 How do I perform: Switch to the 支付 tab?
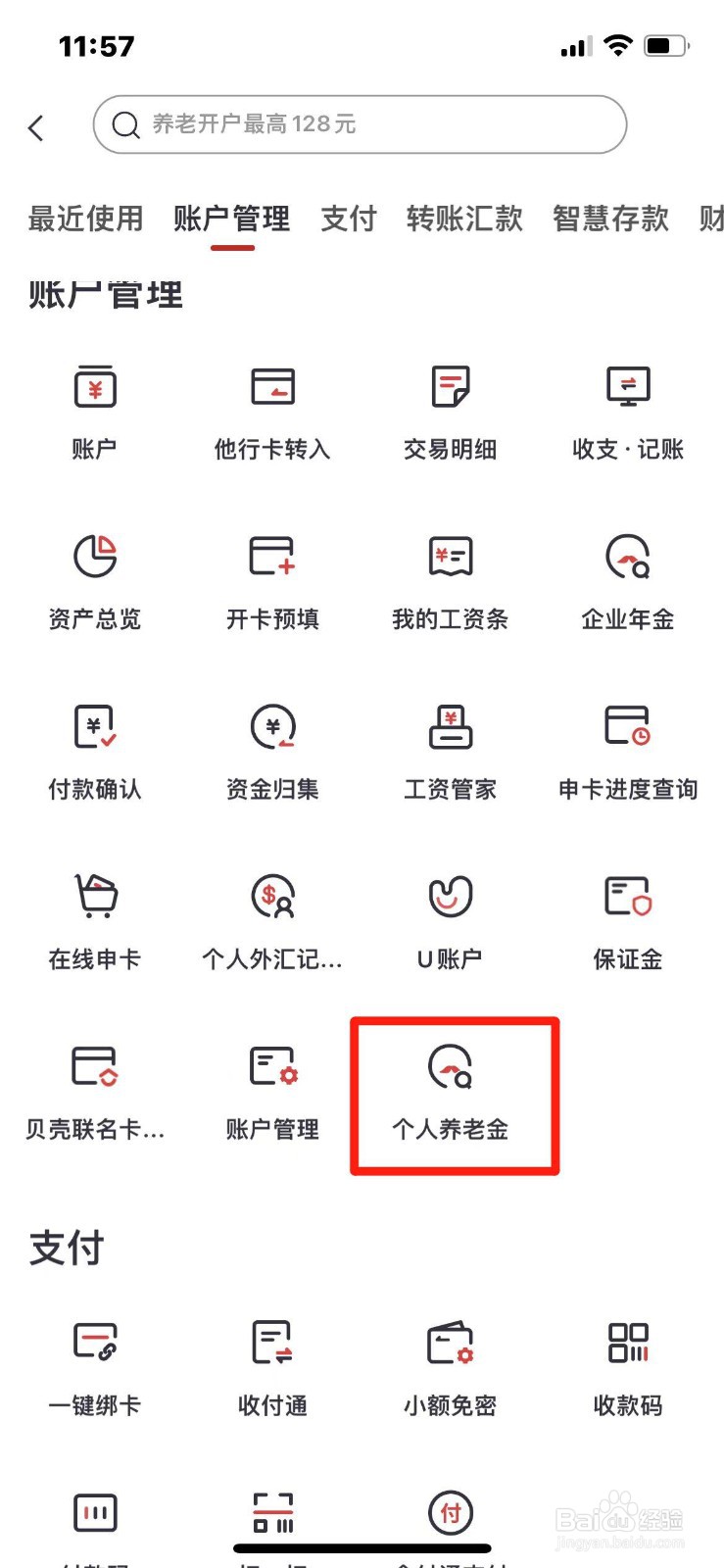pos(348,219)
